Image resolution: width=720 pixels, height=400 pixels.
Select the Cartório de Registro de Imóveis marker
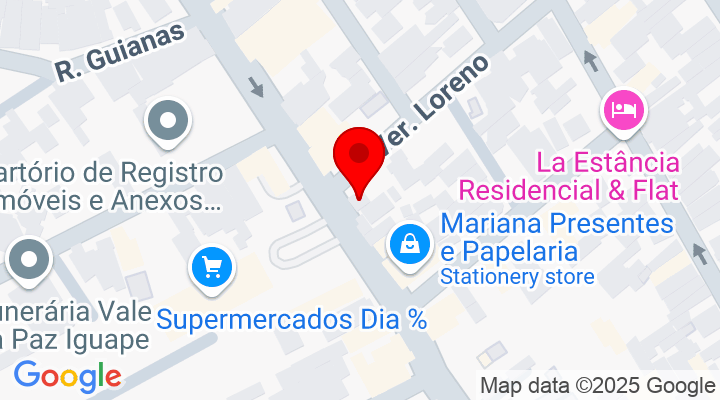coord(167,122)
